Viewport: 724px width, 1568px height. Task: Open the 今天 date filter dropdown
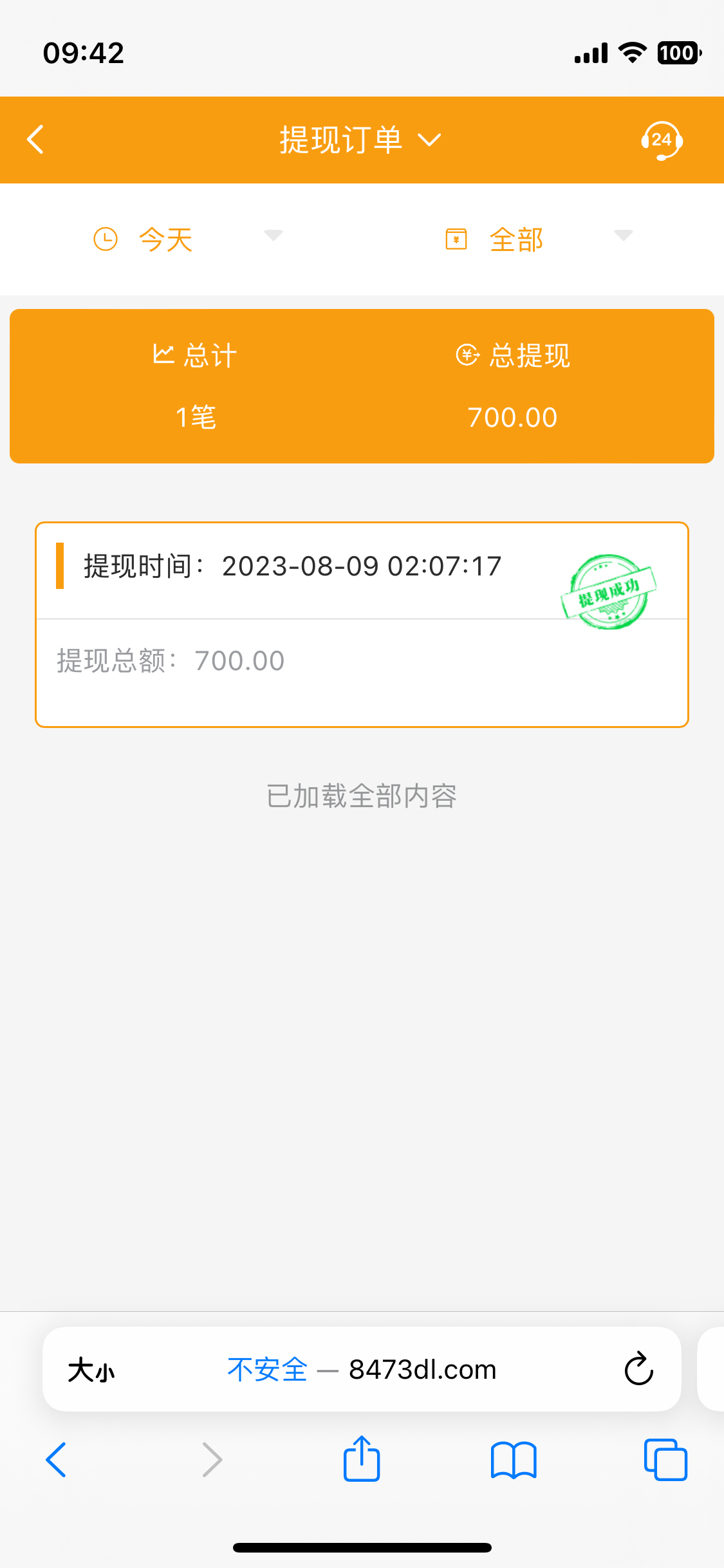[x=188, y=239]
